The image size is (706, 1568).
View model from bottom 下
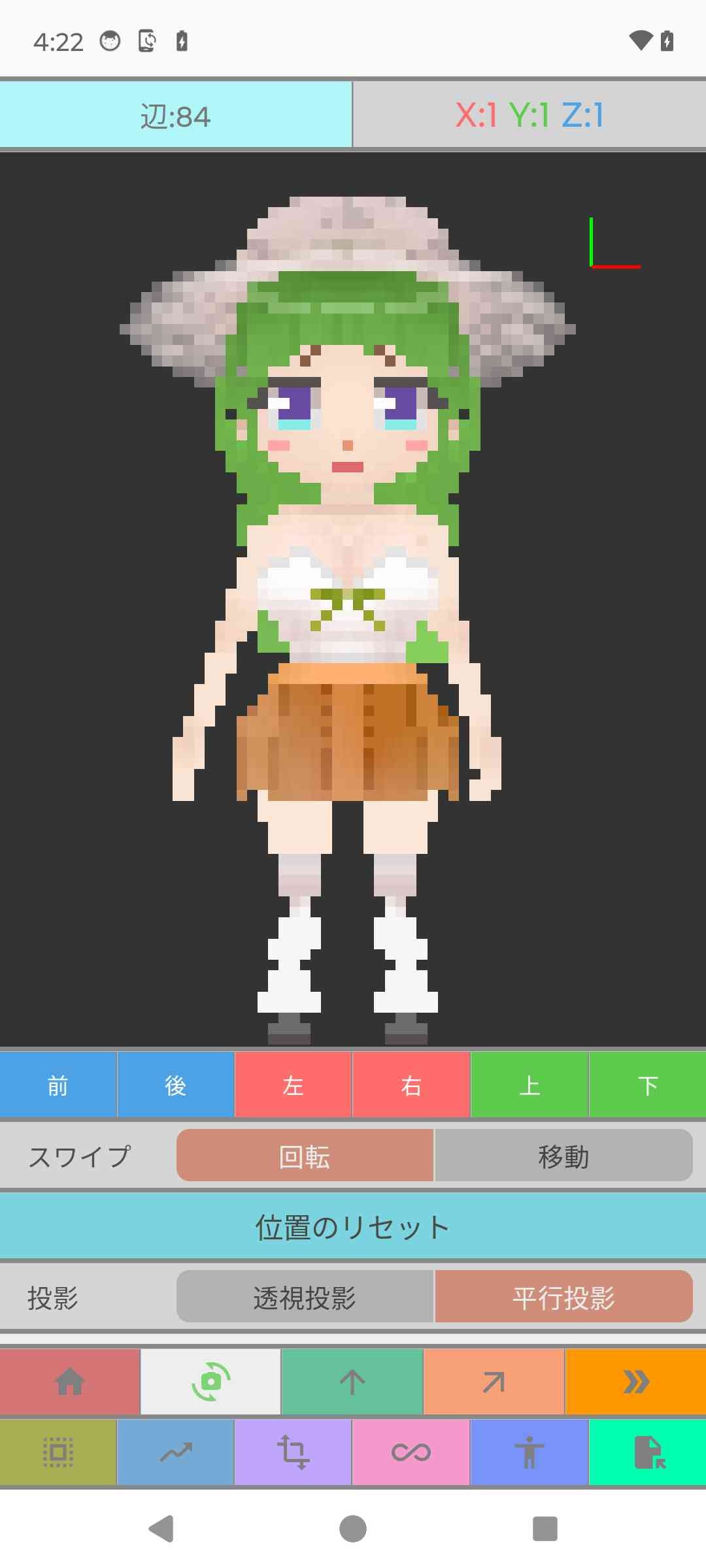coord(647,1085)
